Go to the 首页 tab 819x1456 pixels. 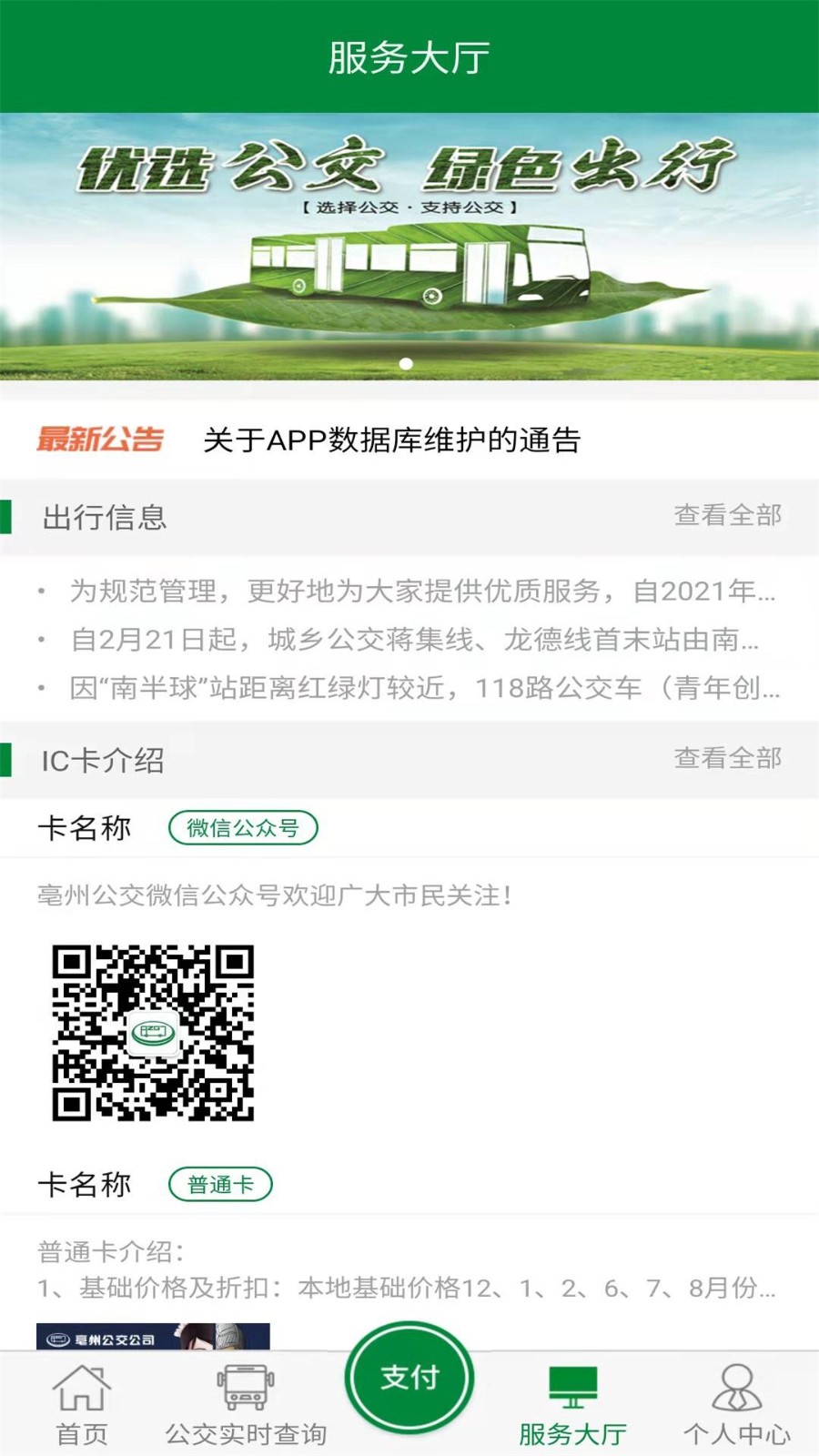click(82, 1406)
